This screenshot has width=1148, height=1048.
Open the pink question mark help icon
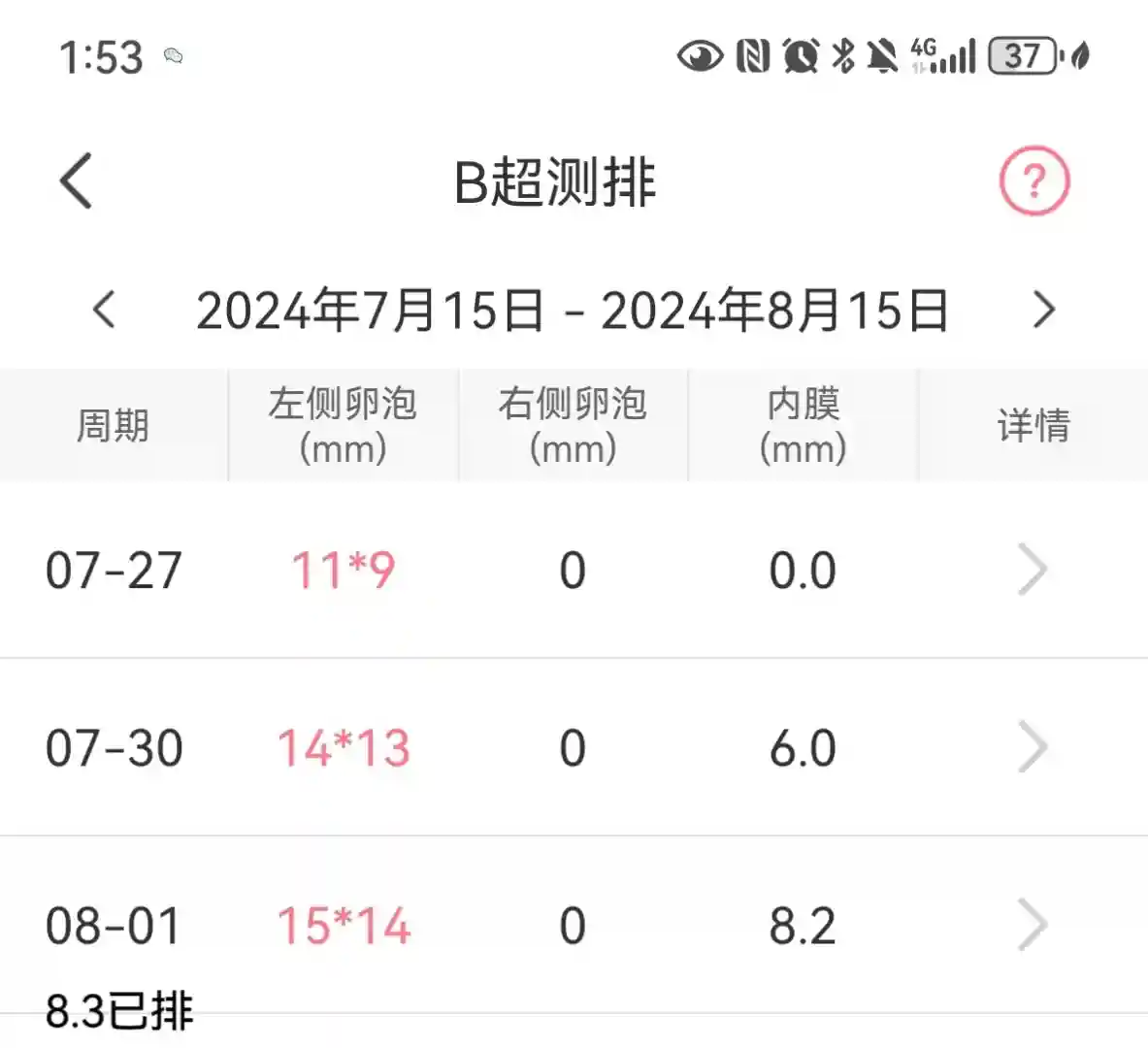[1034, 180]
